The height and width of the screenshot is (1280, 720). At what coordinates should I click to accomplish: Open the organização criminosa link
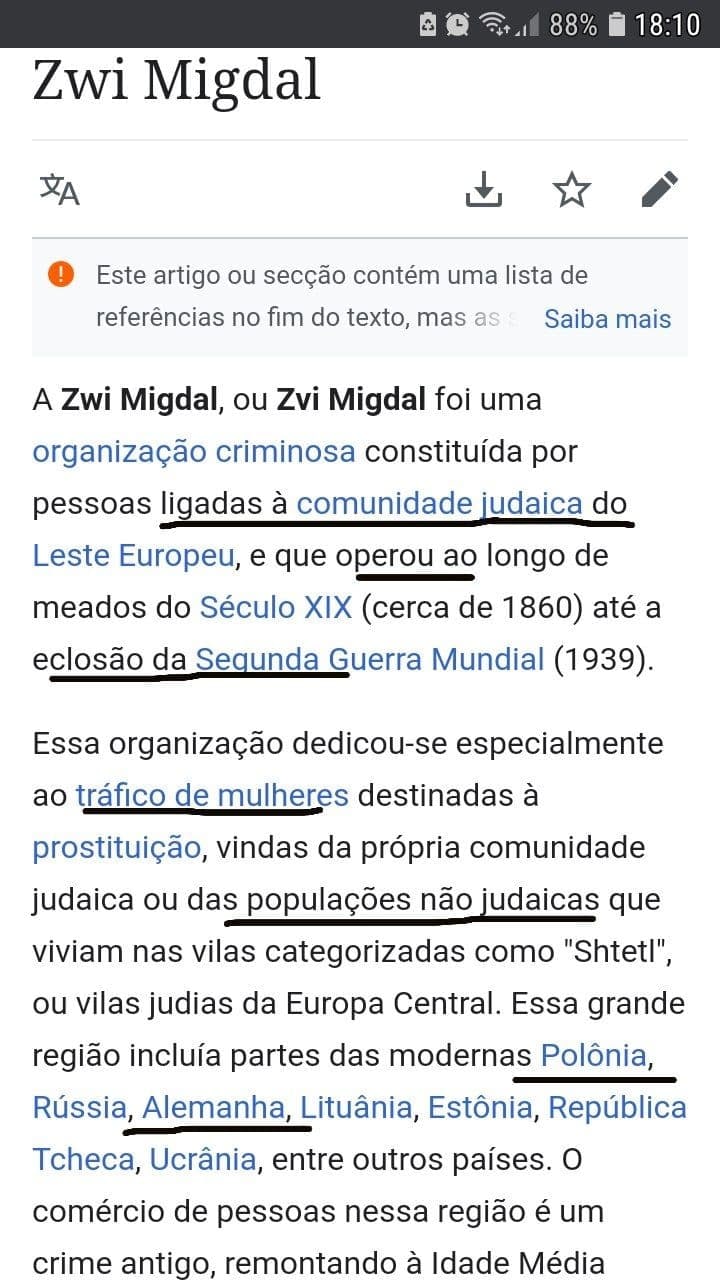pos(194,451)
